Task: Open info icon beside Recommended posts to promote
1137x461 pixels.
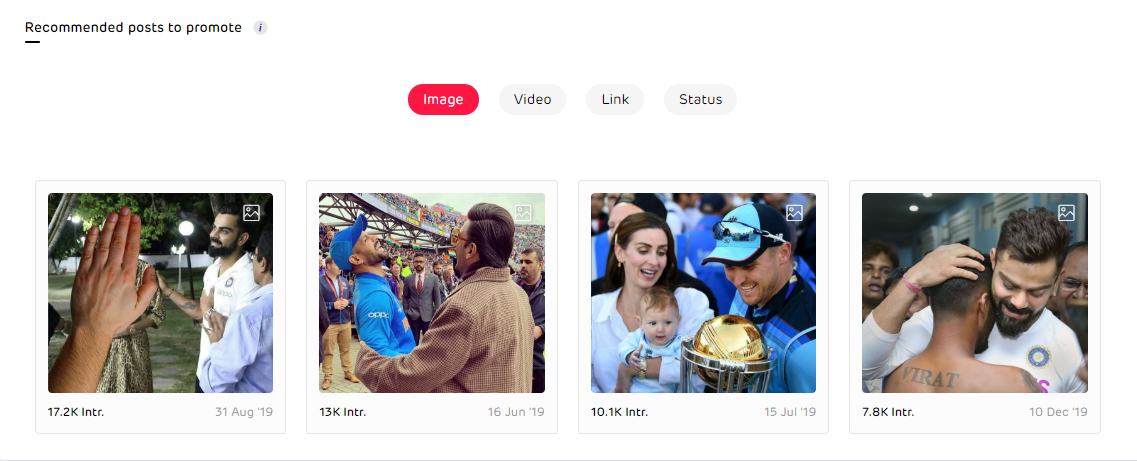Action: (x=260, y=28)
